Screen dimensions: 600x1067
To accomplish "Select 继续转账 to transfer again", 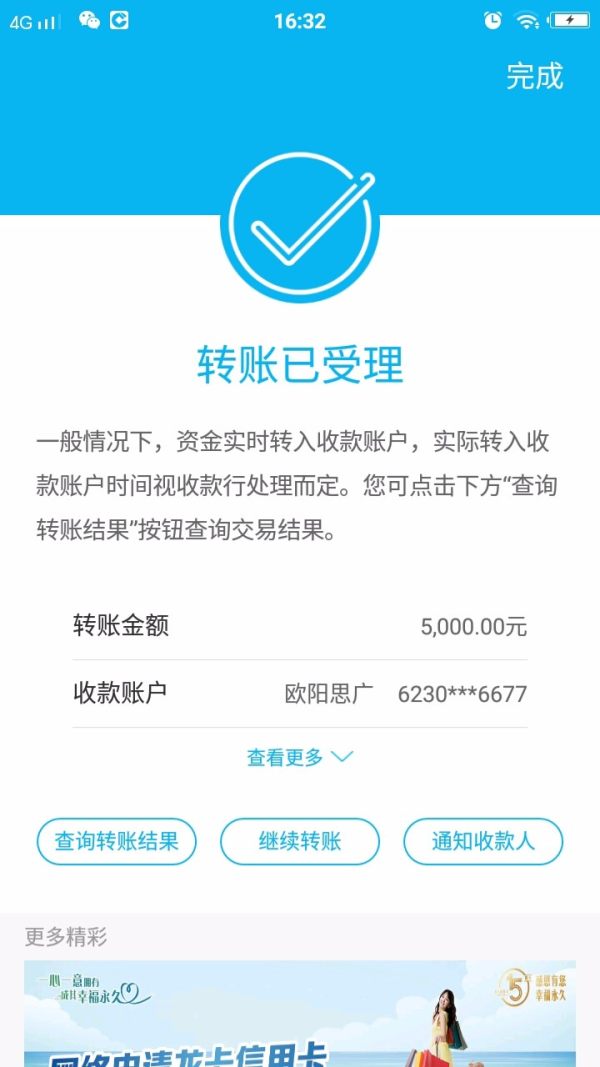I will 300,841.
